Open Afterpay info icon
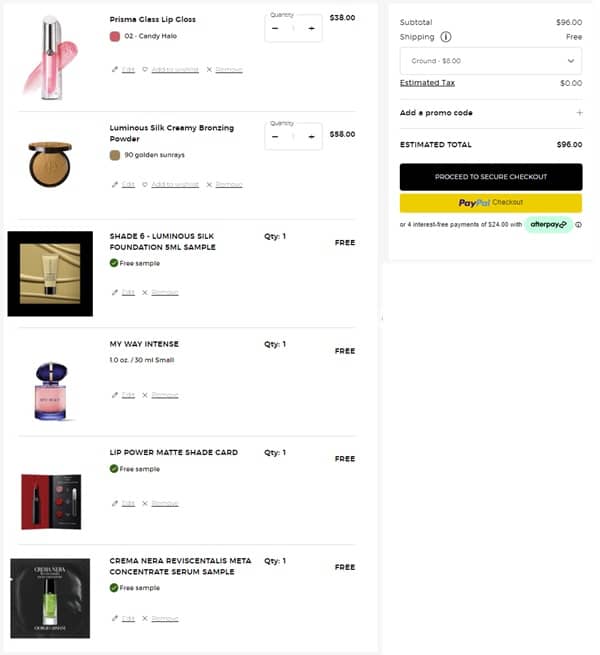This screenshot has width=600, height=655. tap(578, 225)
